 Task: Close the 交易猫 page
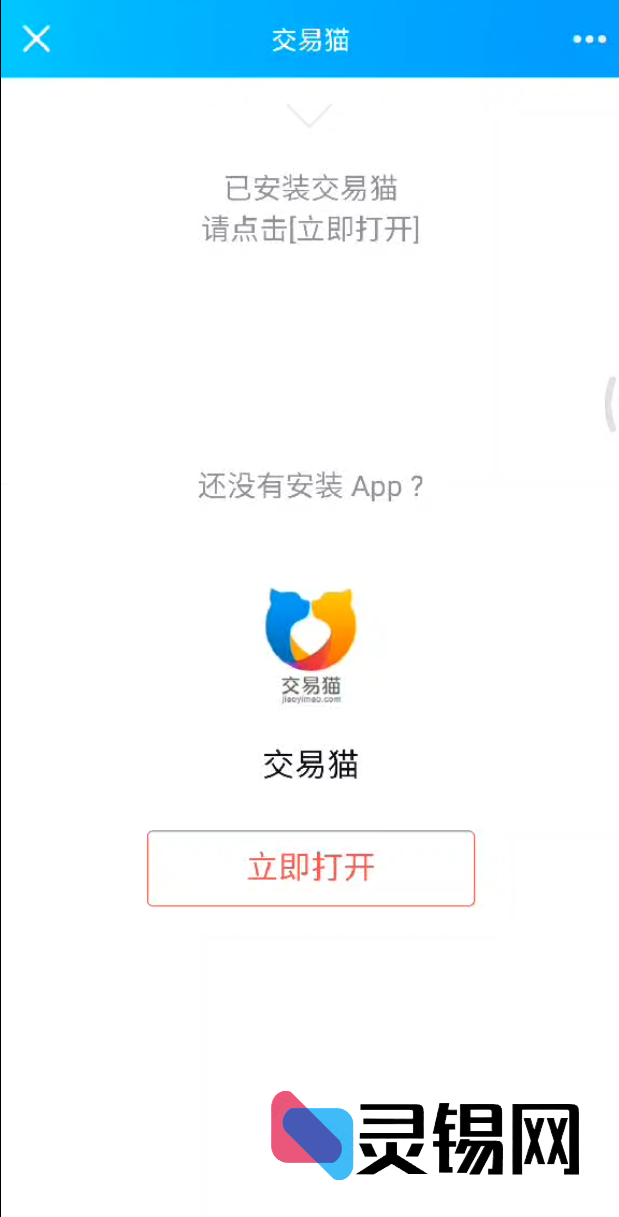click(x=36, y=39)
